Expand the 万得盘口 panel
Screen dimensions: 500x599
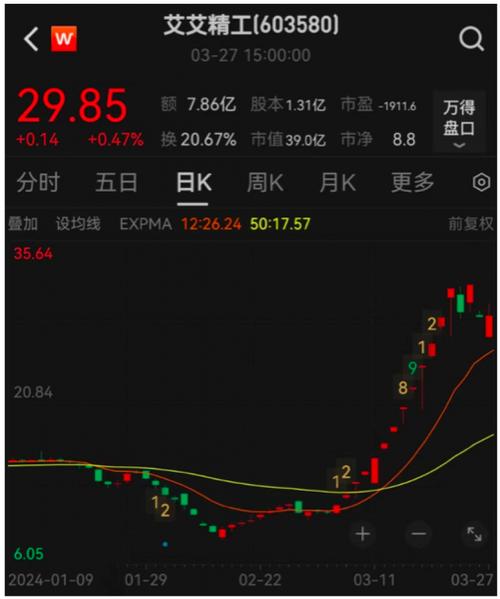459,121
